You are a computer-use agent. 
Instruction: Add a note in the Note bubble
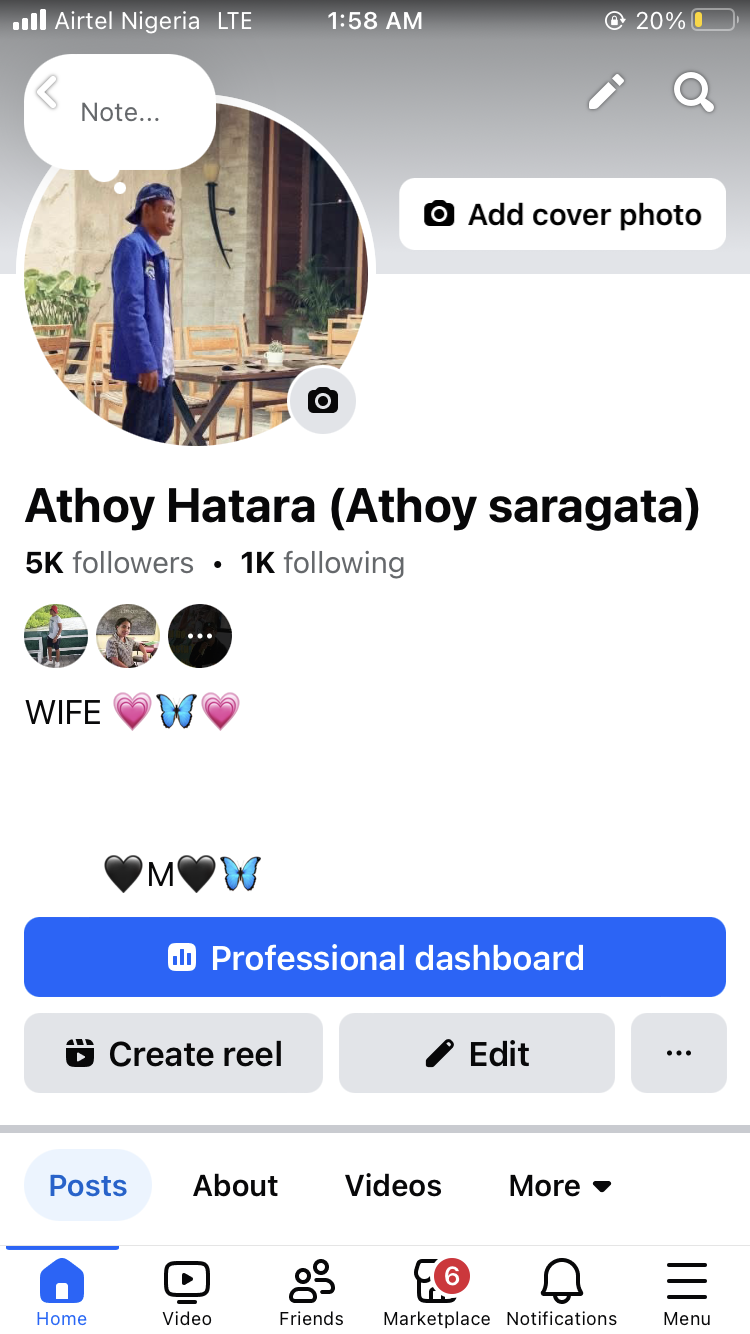[120, 112]
